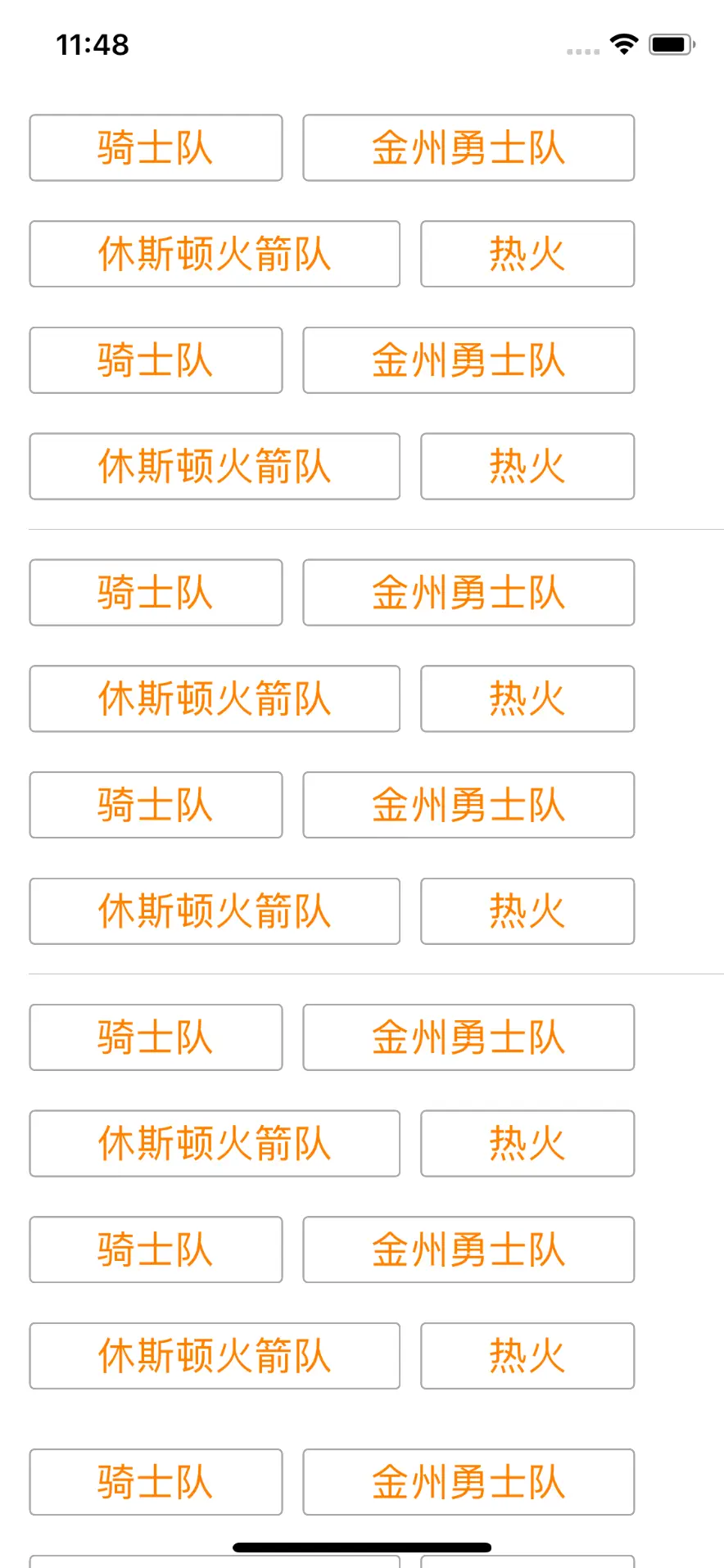Tap 热火 in the second group
The height and width of the screenshot is (1568, 724).
point(527,467)
